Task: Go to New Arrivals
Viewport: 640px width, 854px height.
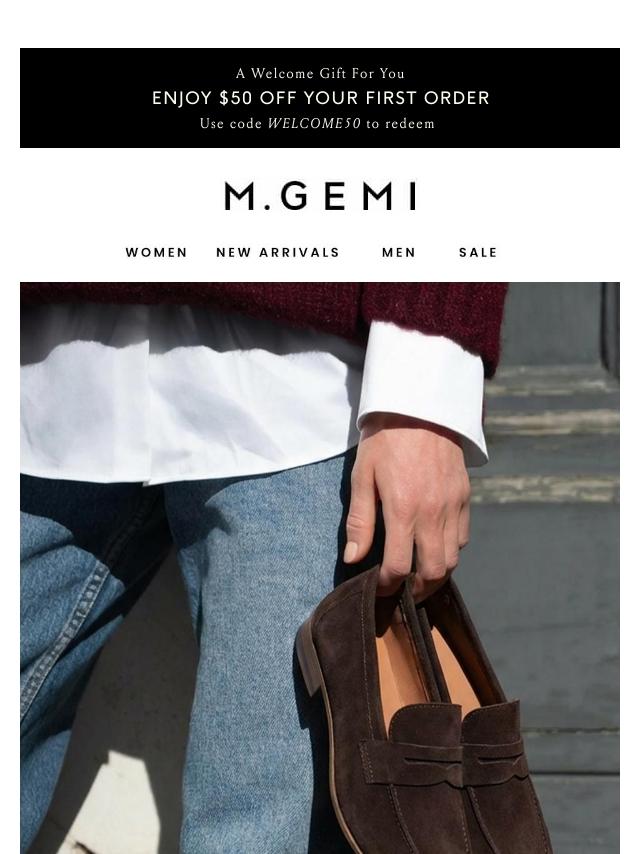Action: [278, 252]
